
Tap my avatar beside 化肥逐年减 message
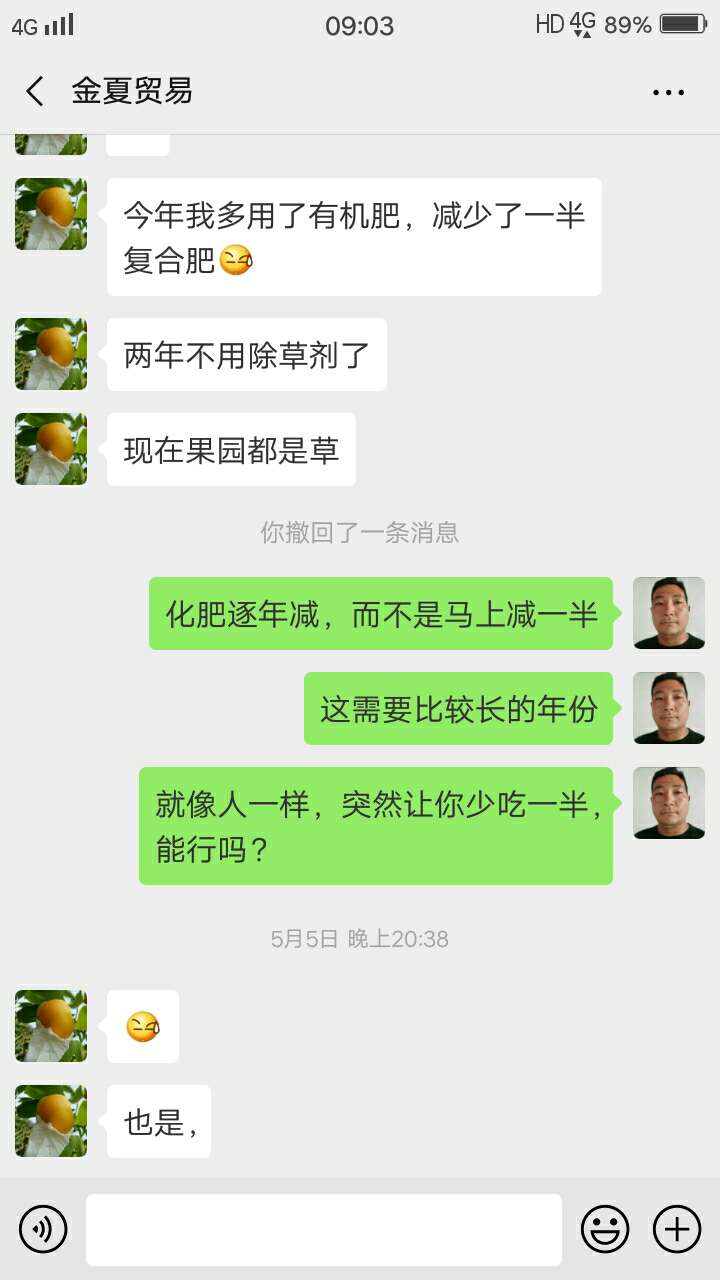coord(669,613)
